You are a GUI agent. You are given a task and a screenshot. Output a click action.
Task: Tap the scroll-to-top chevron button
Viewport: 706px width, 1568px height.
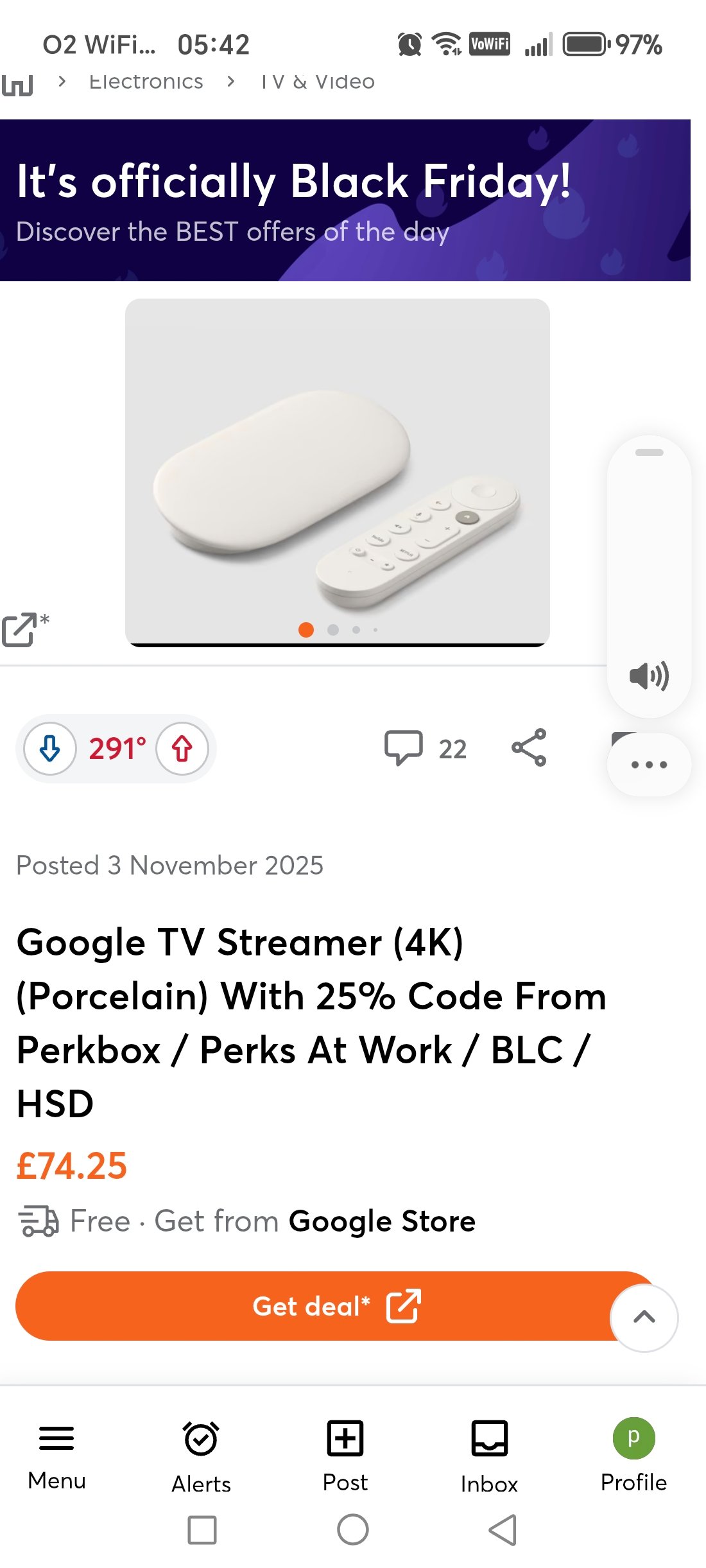pos(644,1318)
